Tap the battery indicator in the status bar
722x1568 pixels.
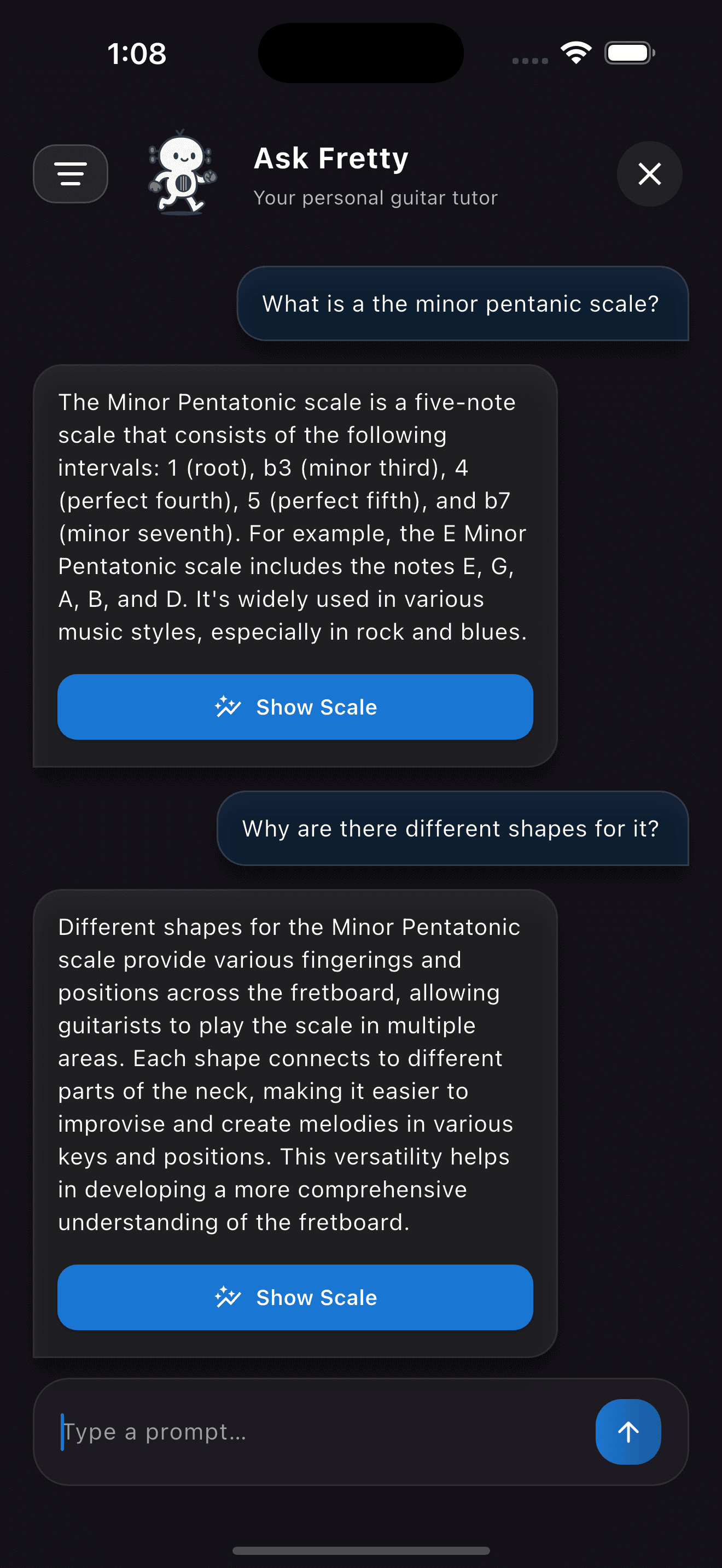pos(628,53)
